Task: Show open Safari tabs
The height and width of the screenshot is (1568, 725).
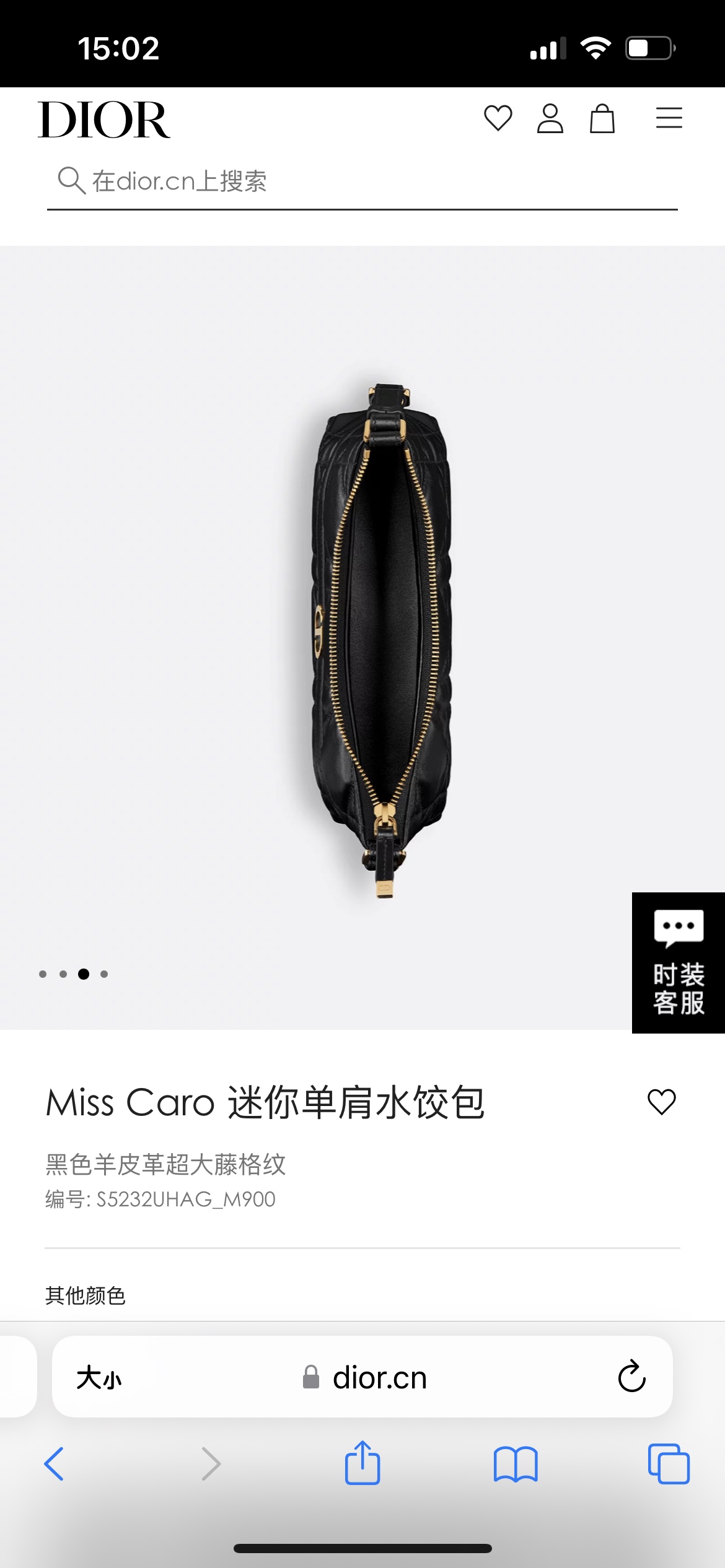Action: 668,1464
